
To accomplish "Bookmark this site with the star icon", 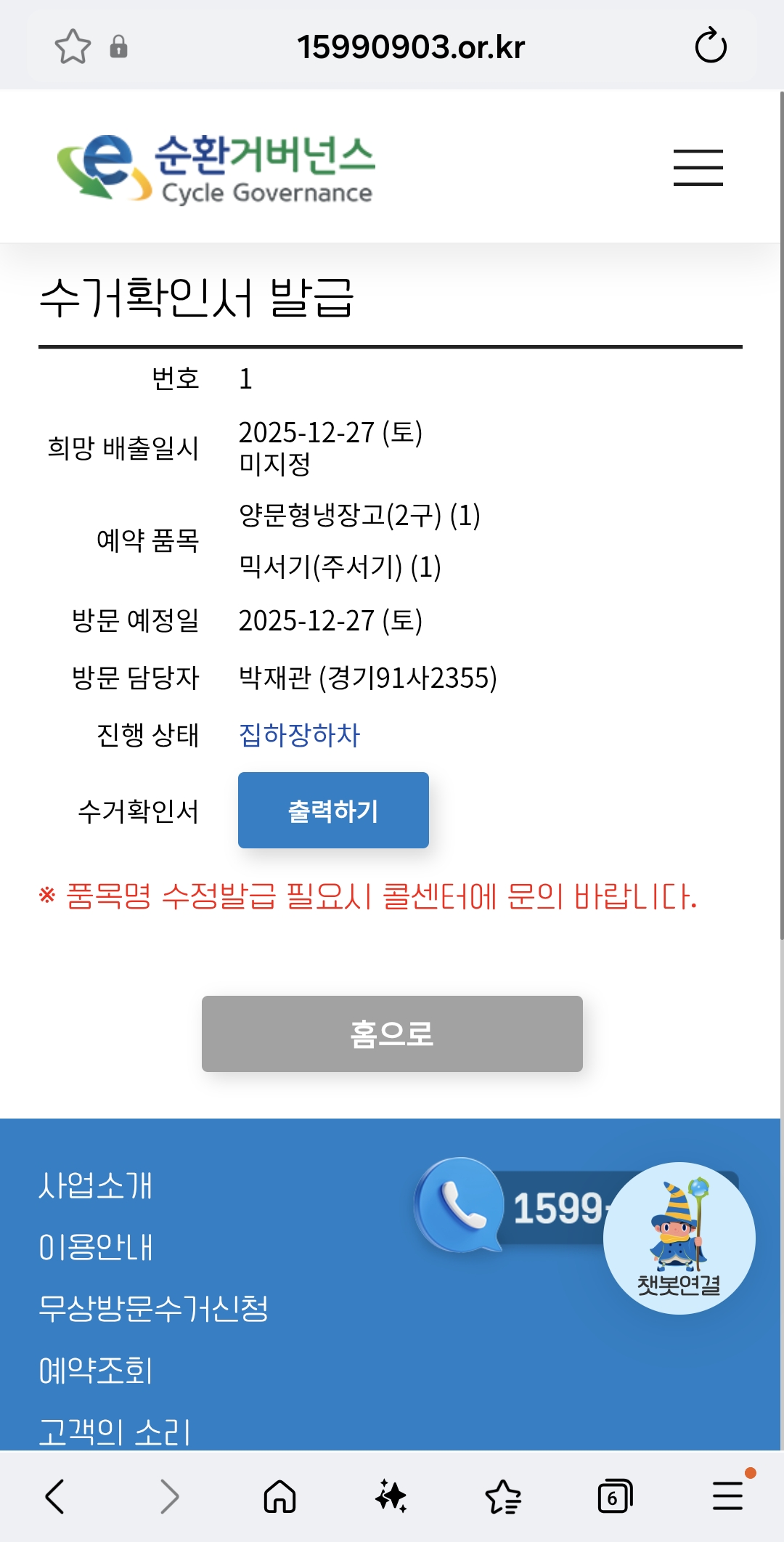I will [73, 46].
